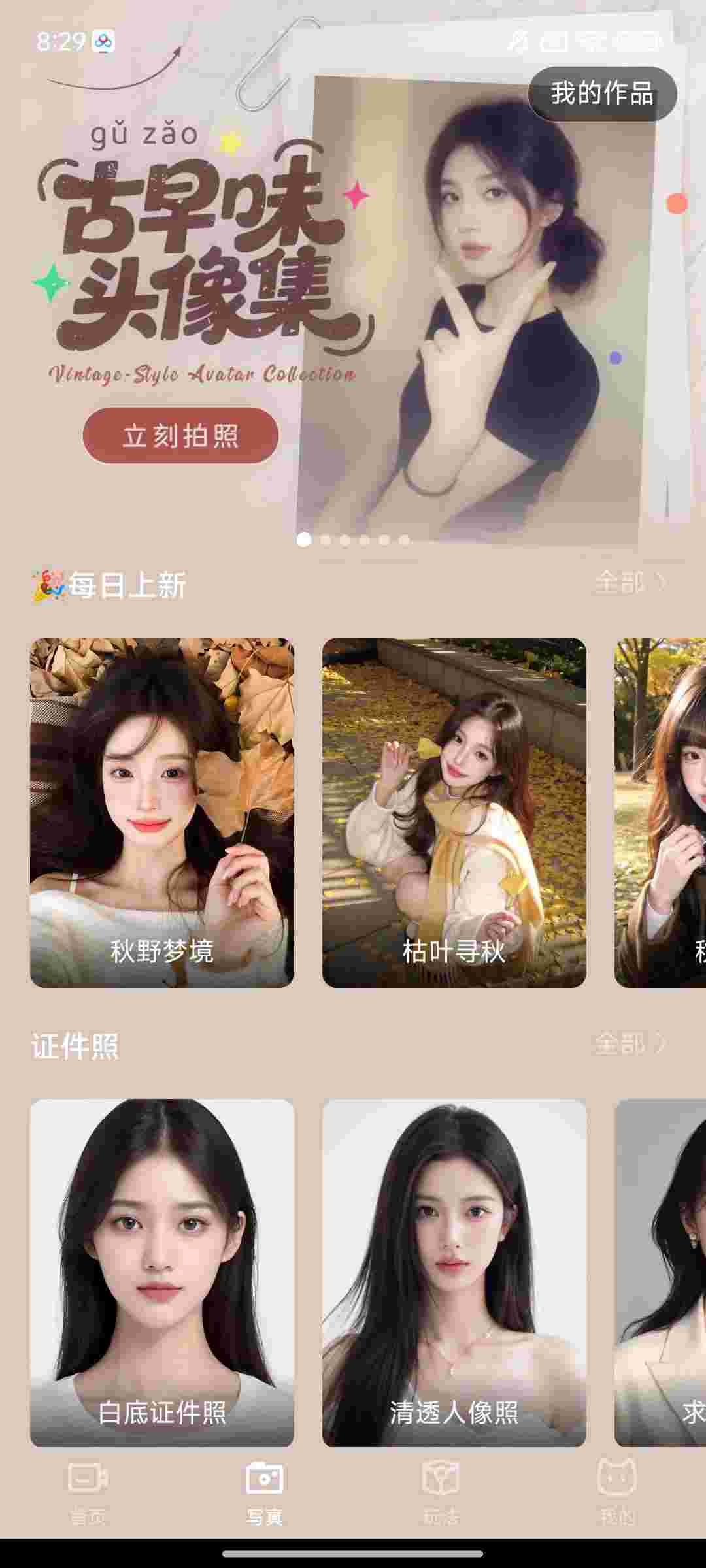Open the 我的 tab
706x1568 pixels.
tap(617, 1492)
